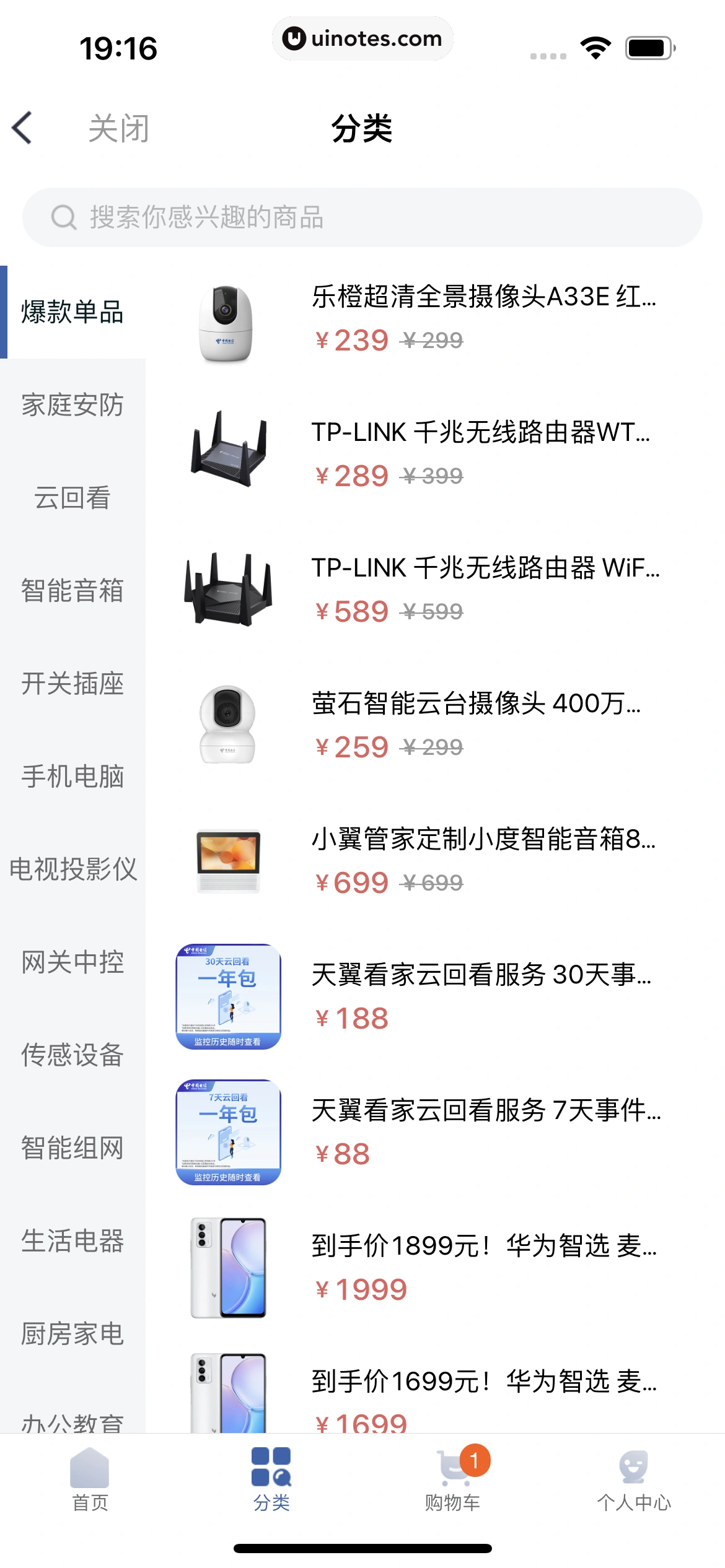Select the 云回看 sidebar entry
This screenshot has height=1568, width=725.
(x=72, y=499)
